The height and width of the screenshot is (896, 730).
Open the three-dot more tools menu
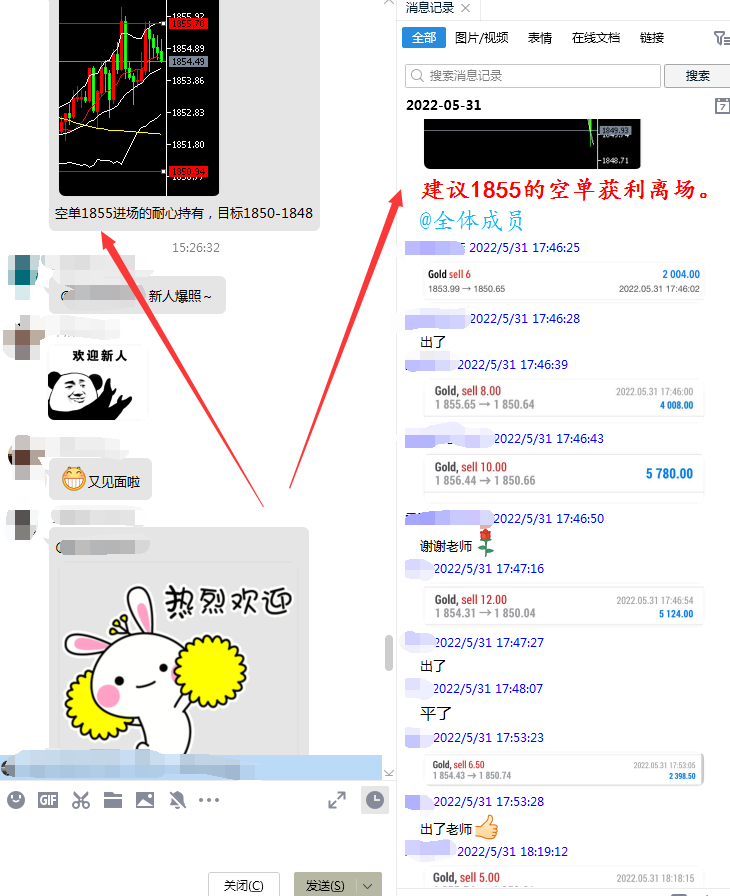tap(209, 800)
